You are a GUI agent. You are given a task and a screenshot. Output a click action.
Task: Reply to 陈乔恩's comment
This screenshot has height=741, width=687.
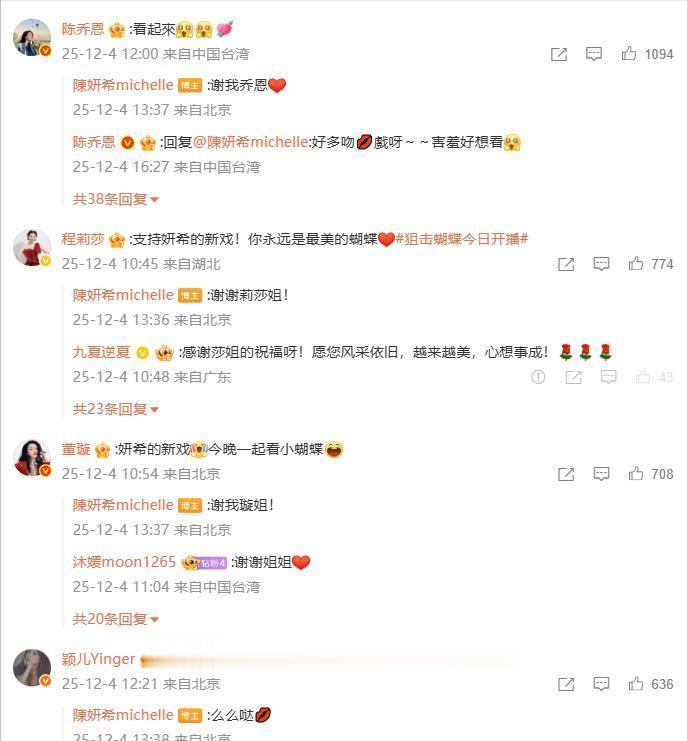click(x=594, y=54)
